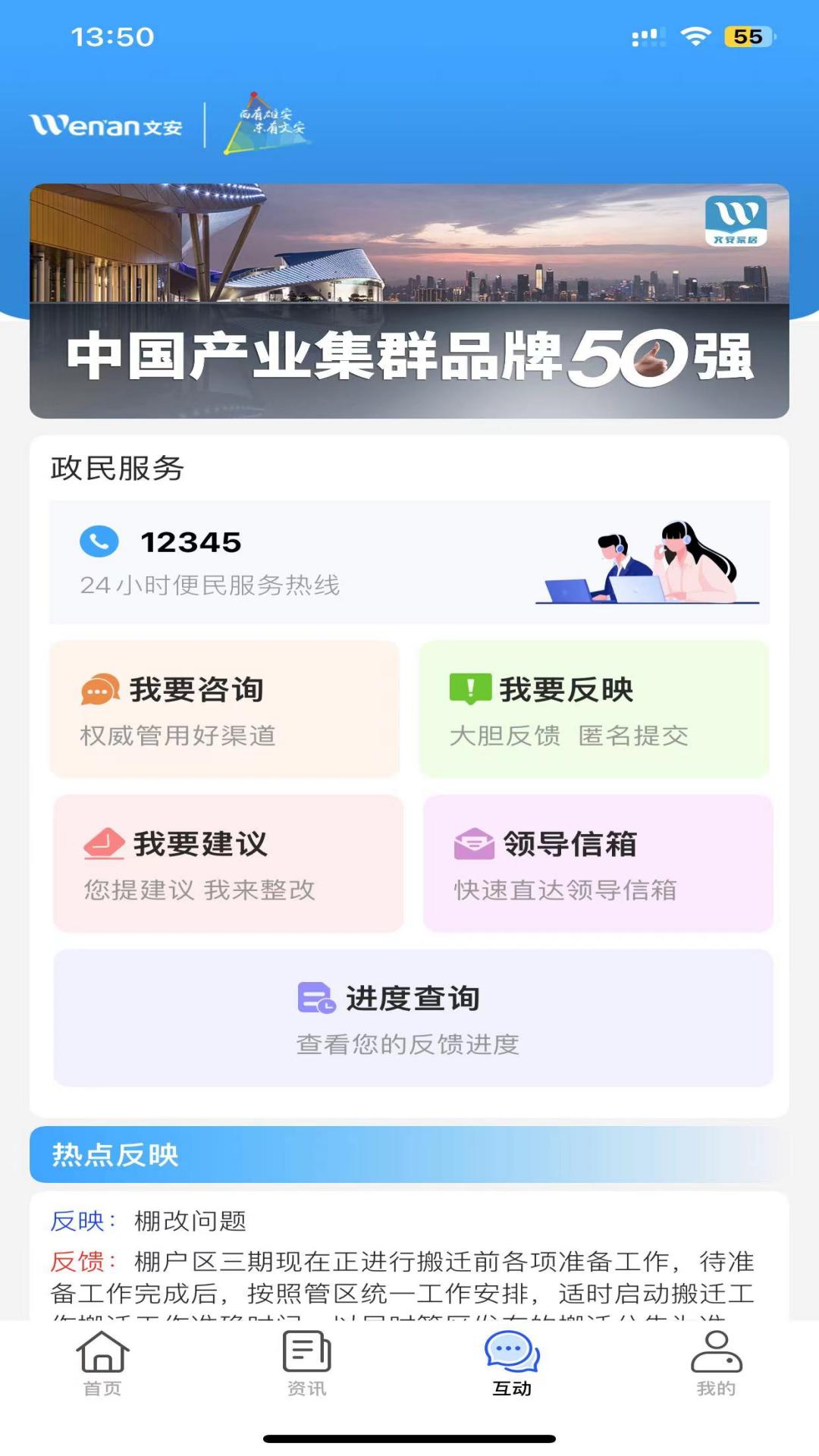Click the 我要反映 exclamation icon
819x1456 pixels.
(x=470, y=686)
